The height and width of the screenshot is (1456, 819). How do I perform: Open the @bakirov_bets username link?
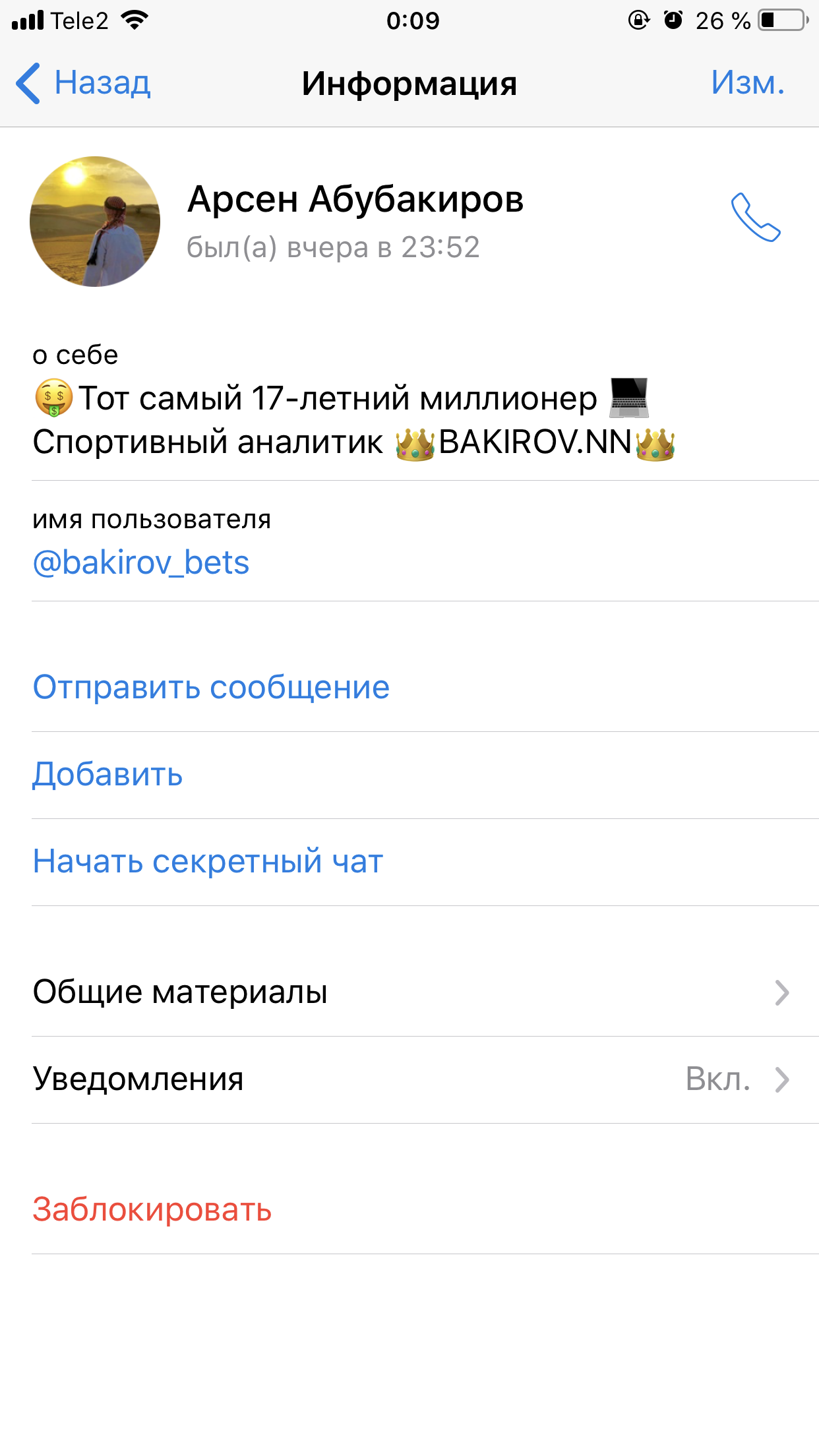pyautogui.click(x=141, y=562)
